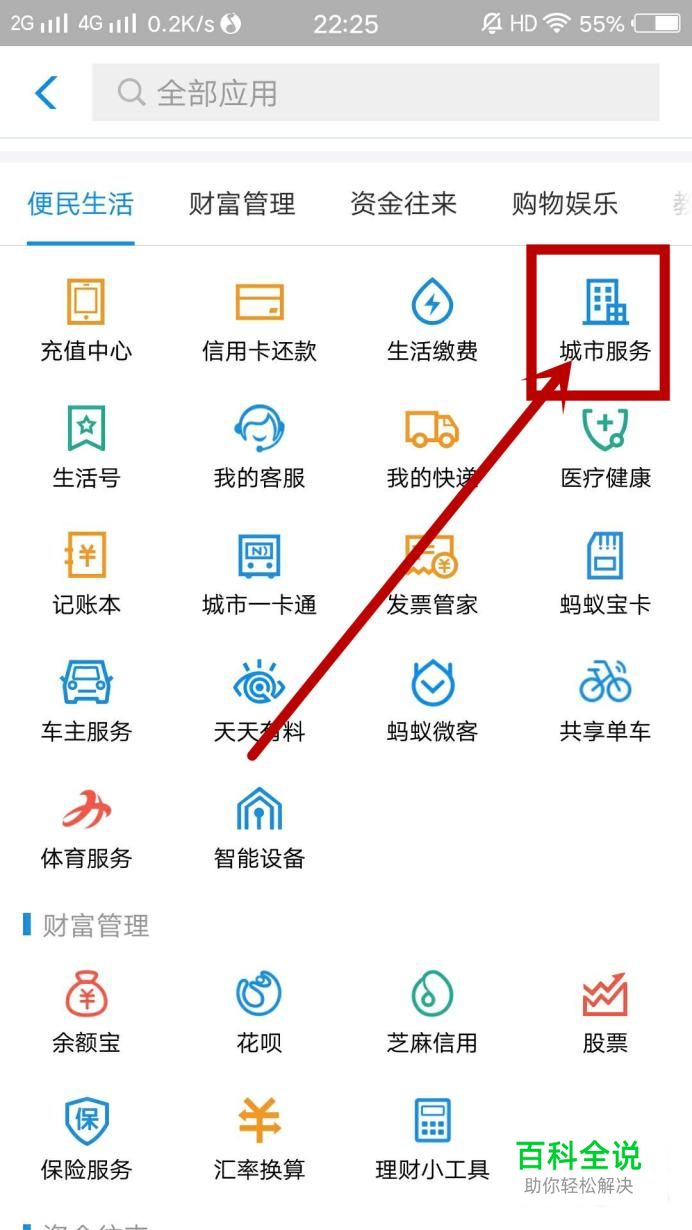This screenshot has width=692, height=1230.
Task: Open 智能设备 smart devices
Action: point(259,827)
